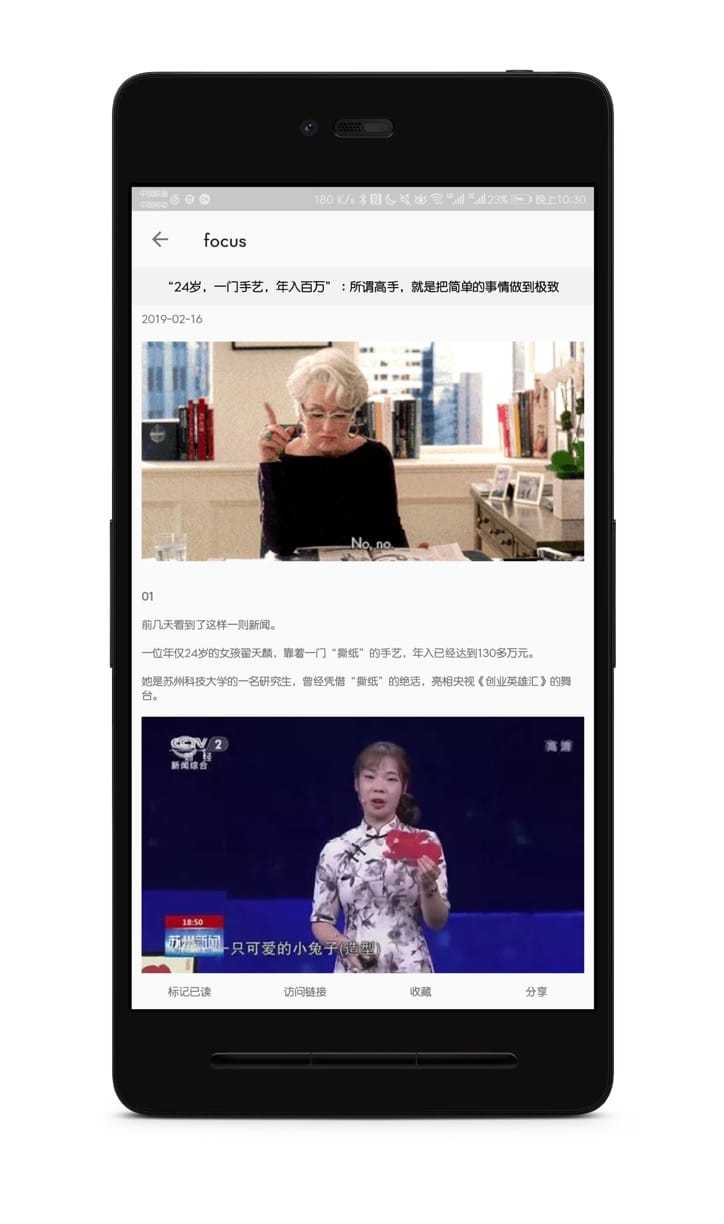Screen dimensions: 724x1224
Task: Go back using the arrow icon
Action: (160, 239)
